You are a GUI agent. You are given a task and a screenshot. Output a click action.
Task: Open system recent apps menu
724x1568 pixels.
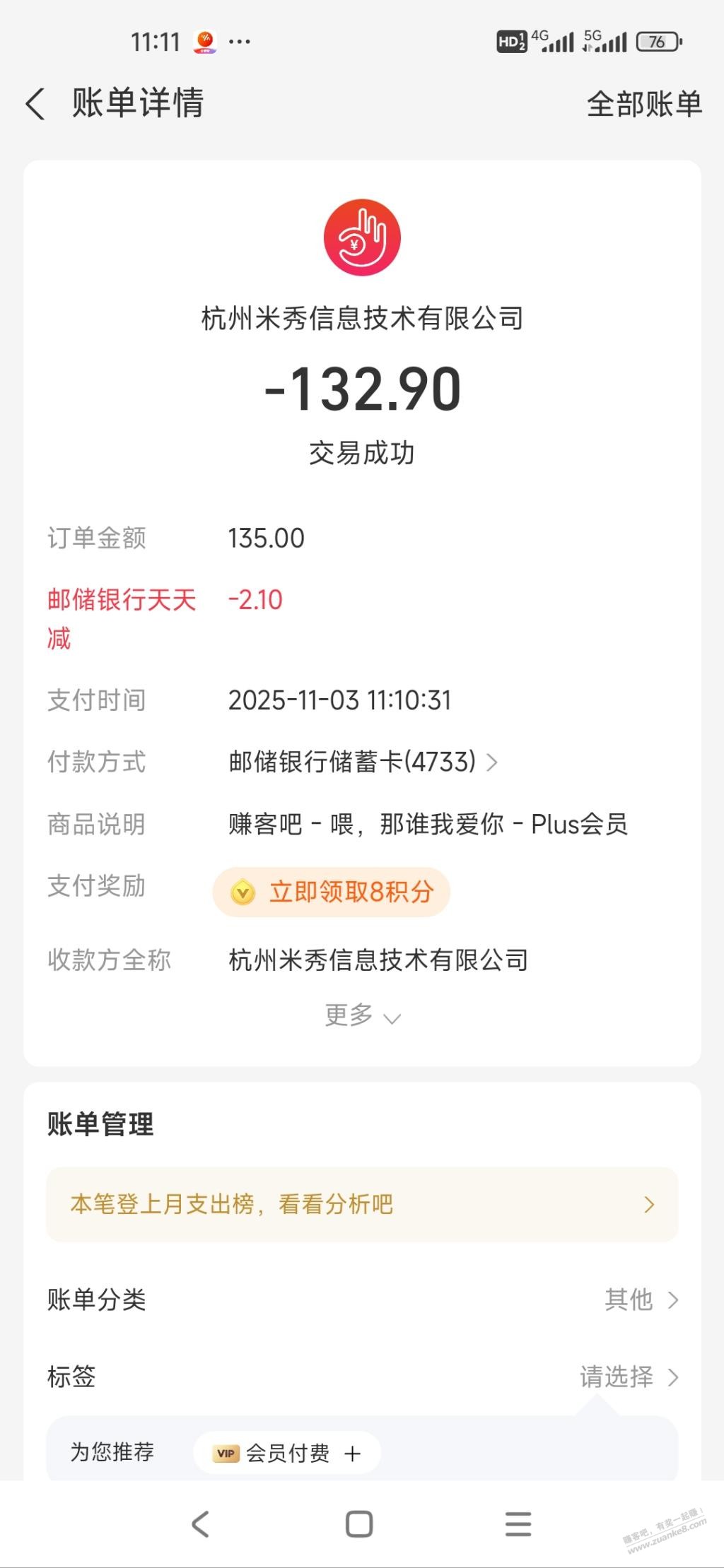pos(518,1524)
